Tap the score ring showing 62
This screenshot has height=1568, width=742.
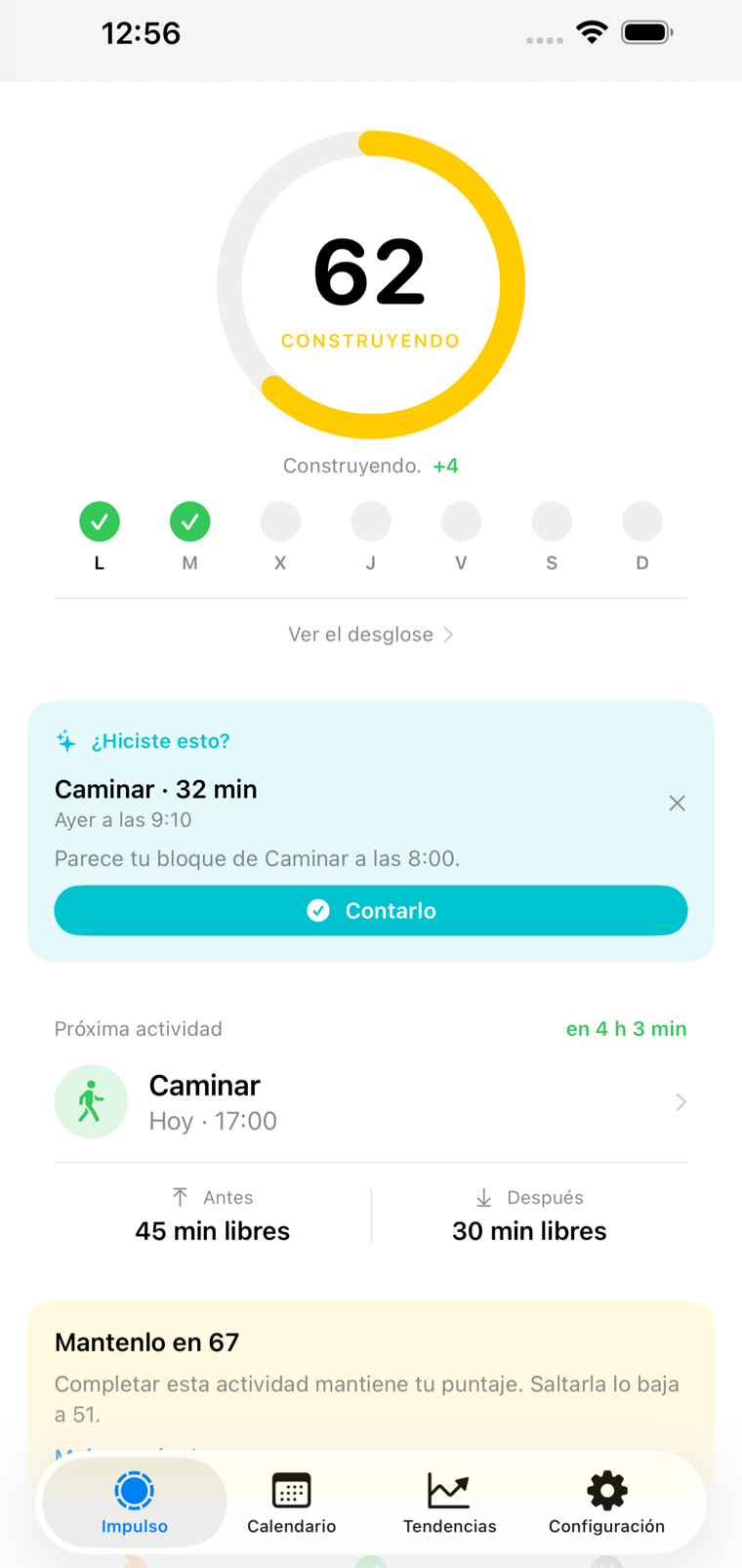coord(371,284)
